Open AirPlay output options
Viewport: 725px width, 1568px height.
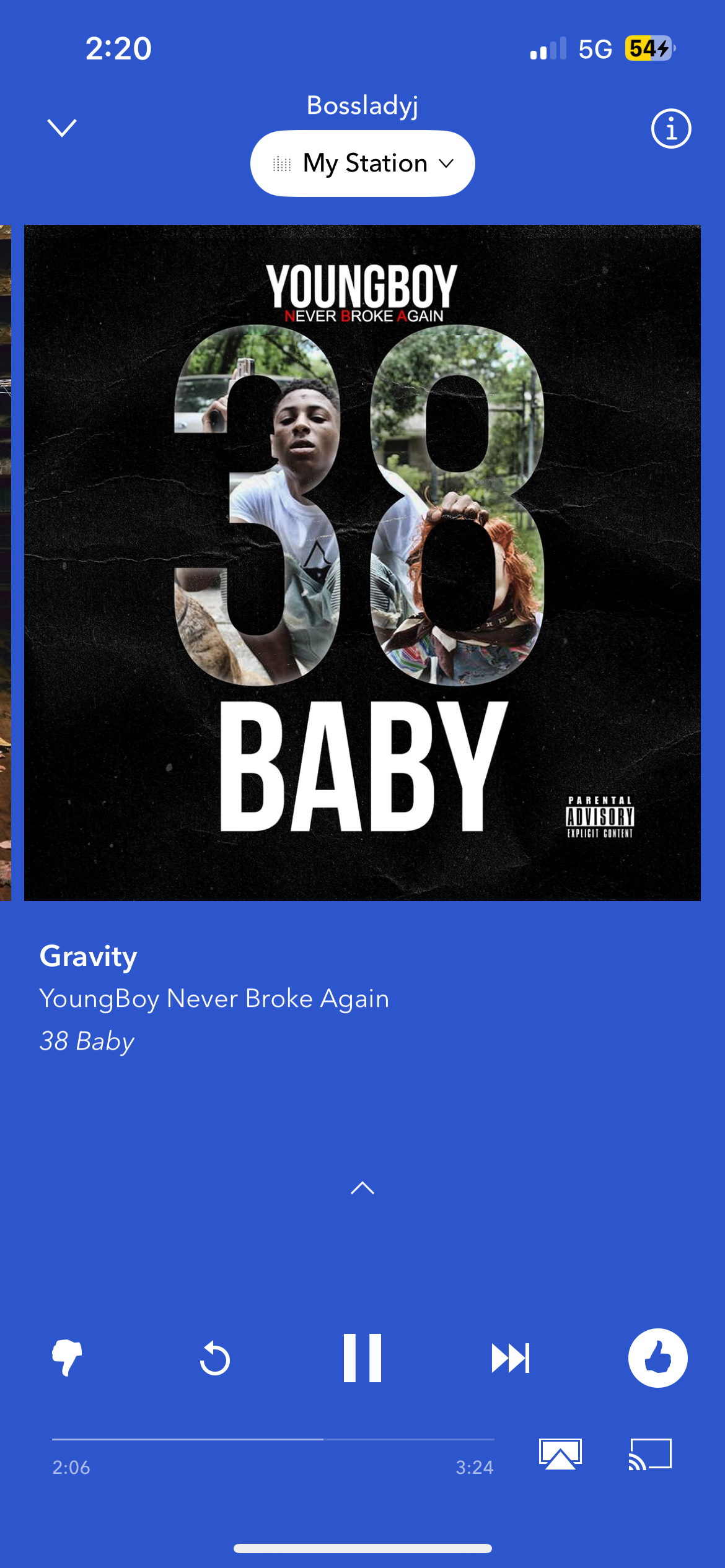[560, 1453]
